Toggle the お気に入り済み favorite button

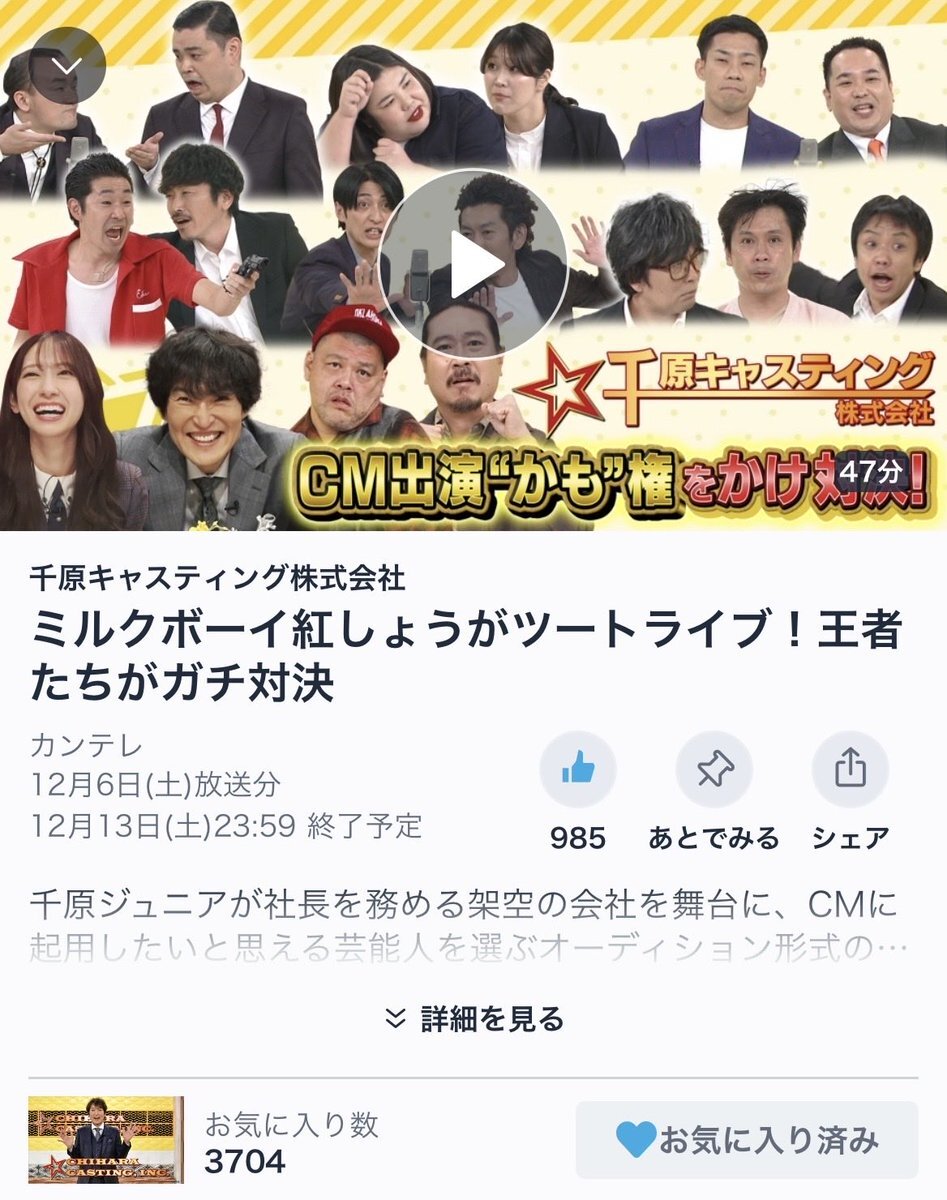tap(746, 1140)
